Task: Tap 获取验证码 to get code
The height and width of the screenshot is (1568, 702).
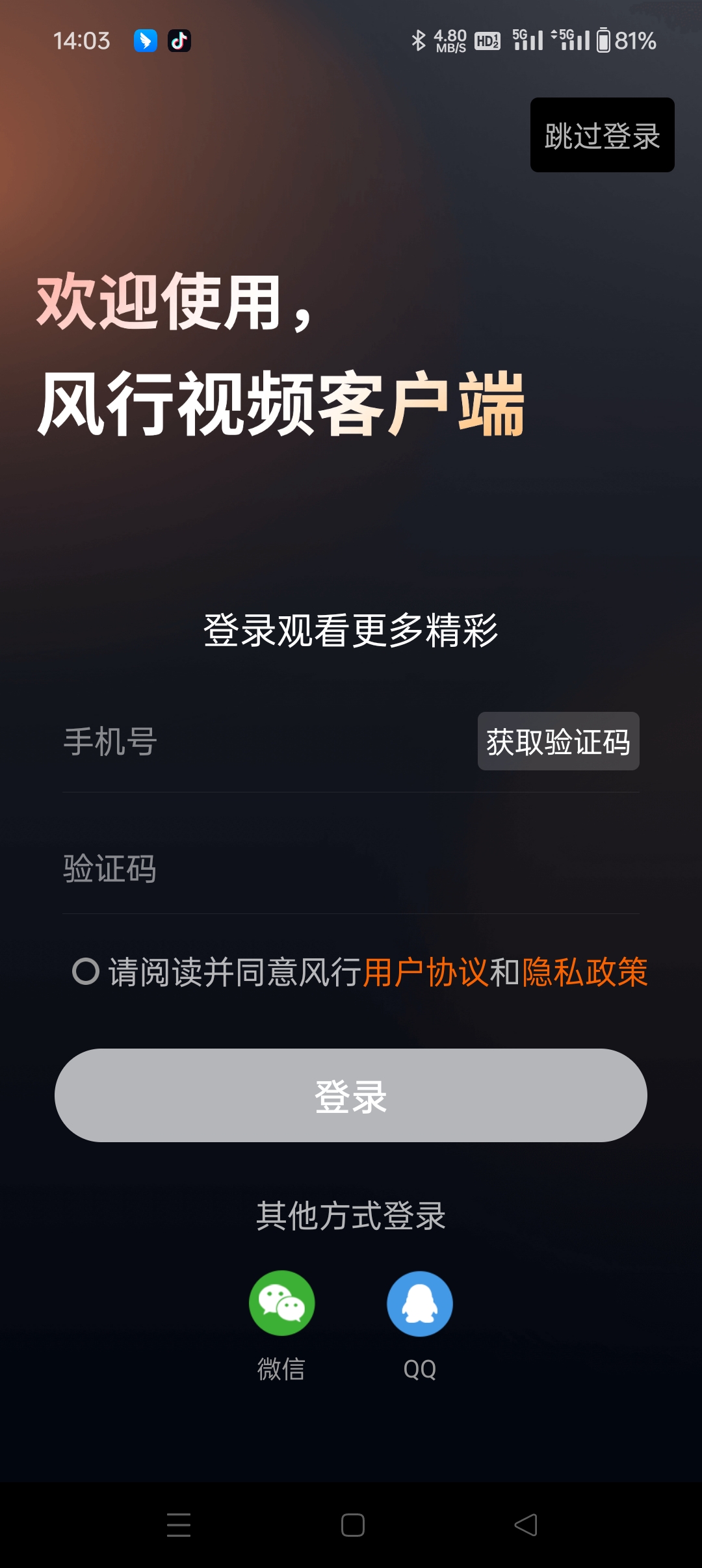Action: coord(558,742)
